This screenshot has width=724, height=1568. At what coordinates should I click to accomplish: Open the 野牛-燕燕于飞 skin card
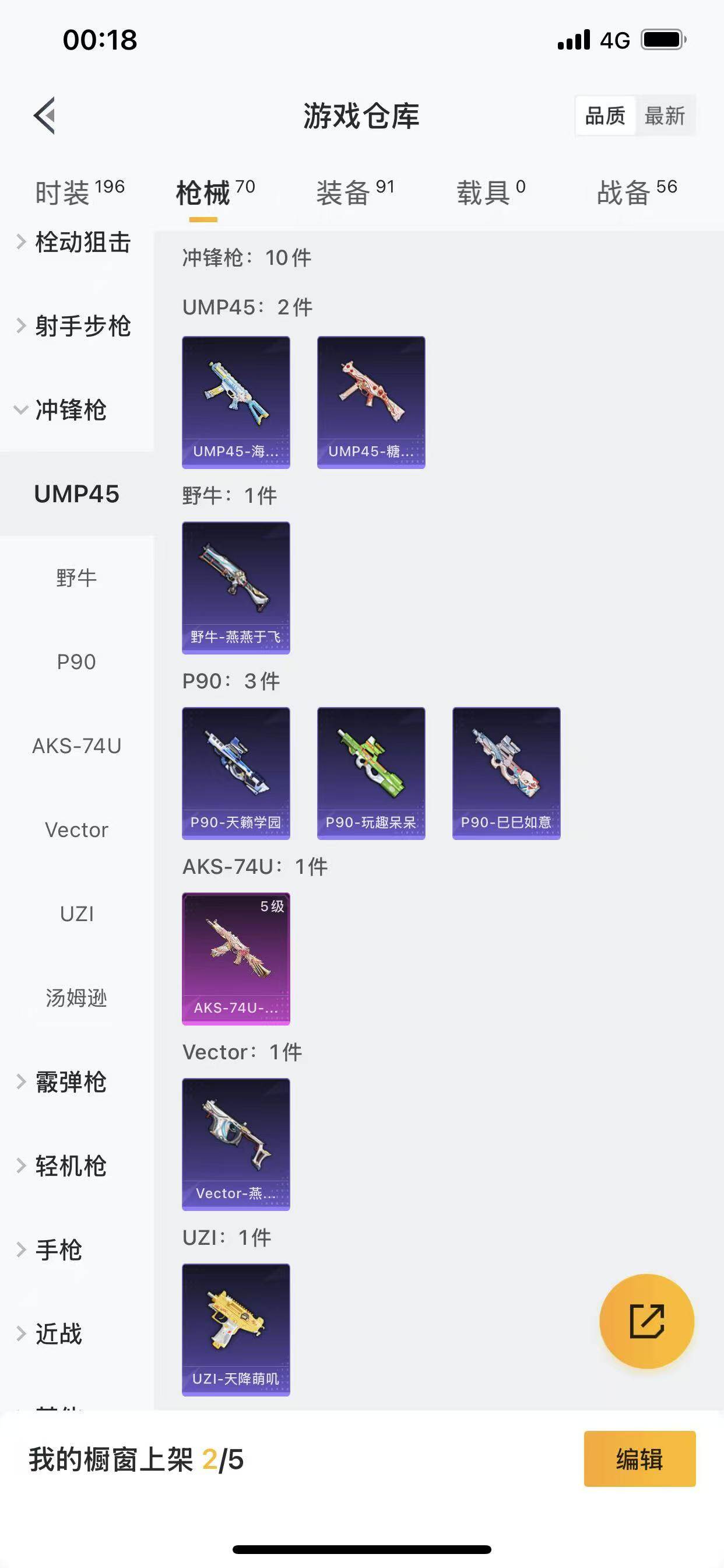coord(236,587)
